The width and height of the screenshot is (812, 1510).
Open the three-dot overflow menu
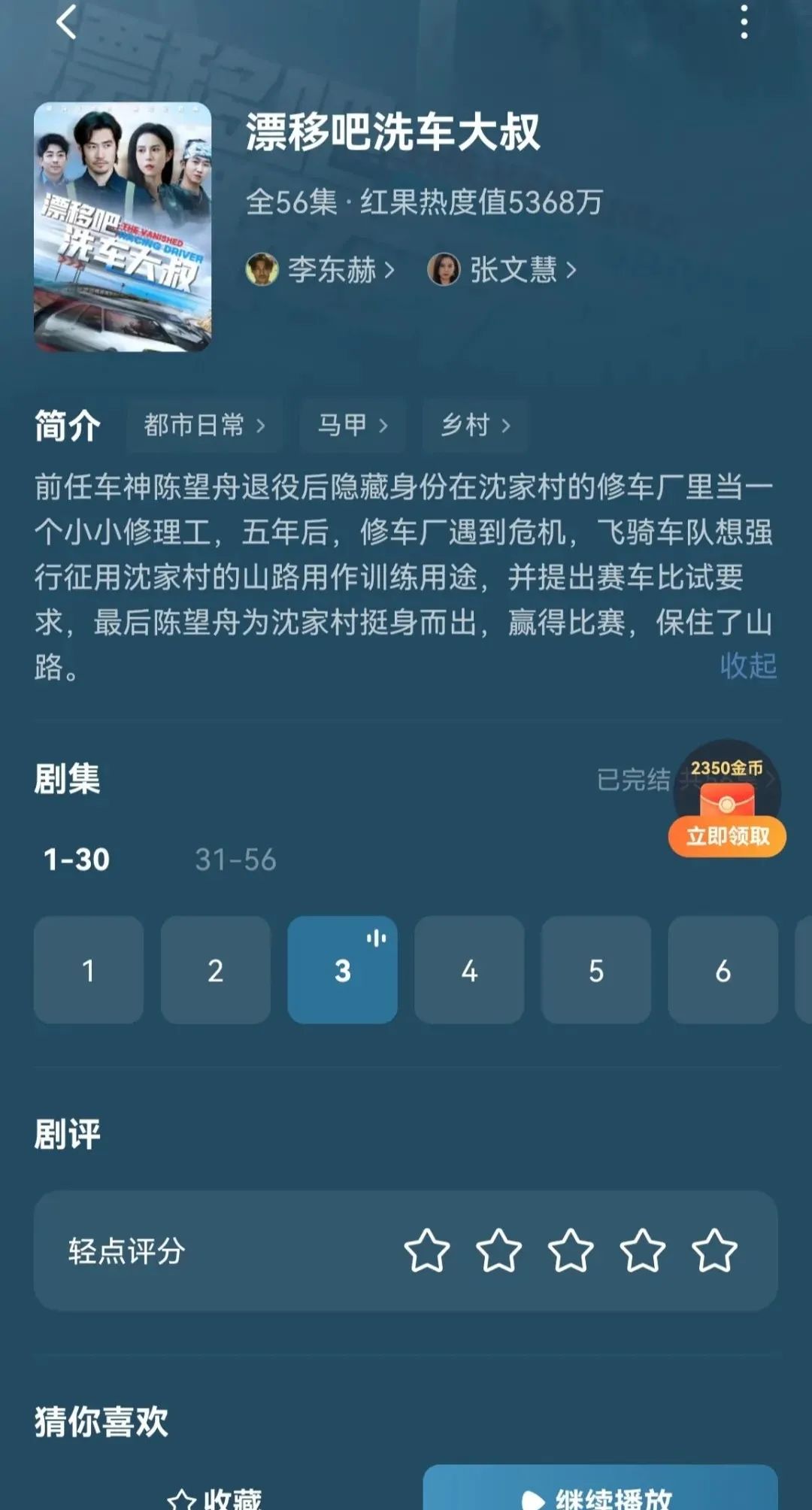tap(744, 22)
